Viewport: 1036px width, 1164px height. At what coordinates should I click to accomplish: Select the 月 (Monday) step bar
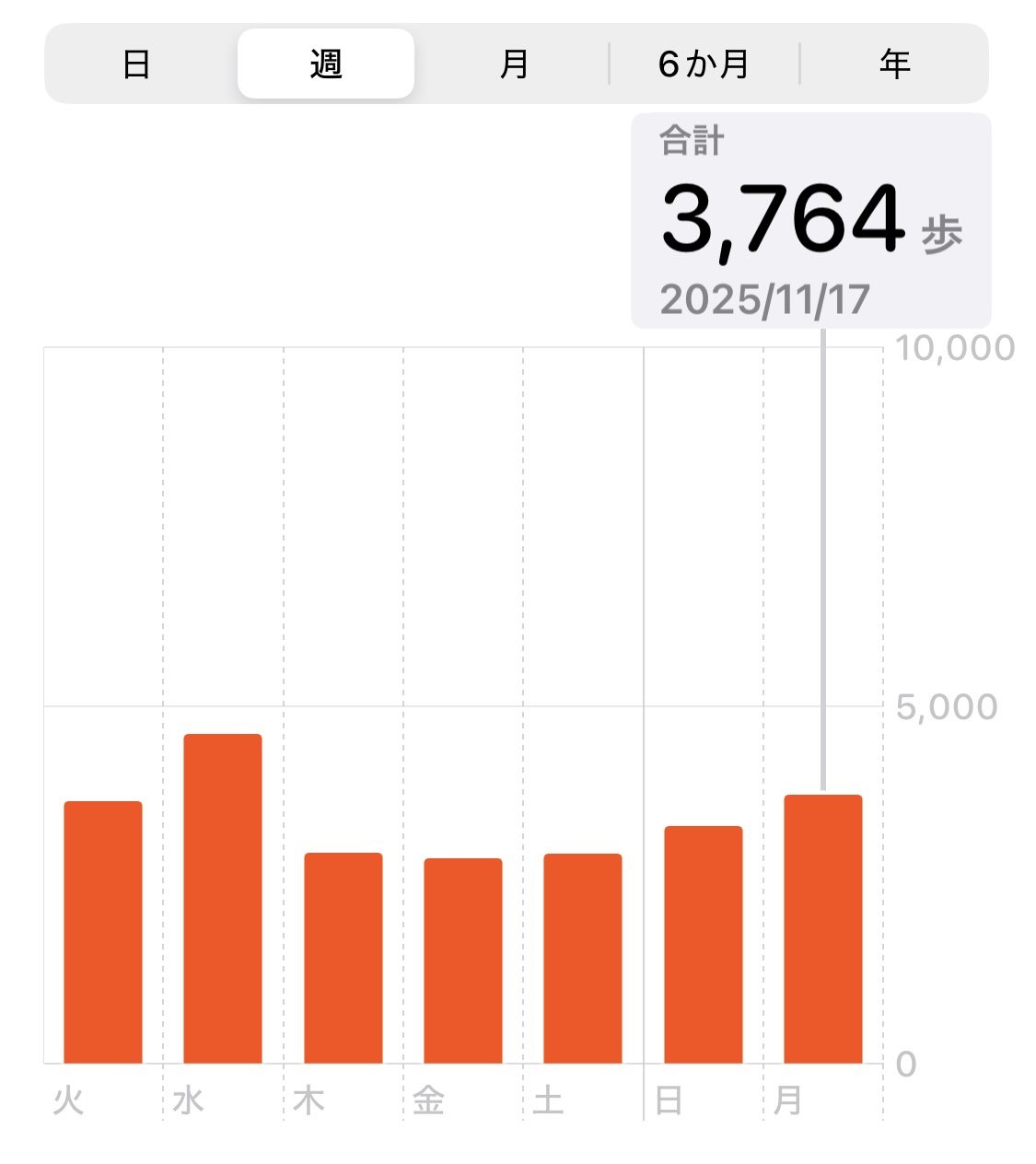click(x=823, y=929)
